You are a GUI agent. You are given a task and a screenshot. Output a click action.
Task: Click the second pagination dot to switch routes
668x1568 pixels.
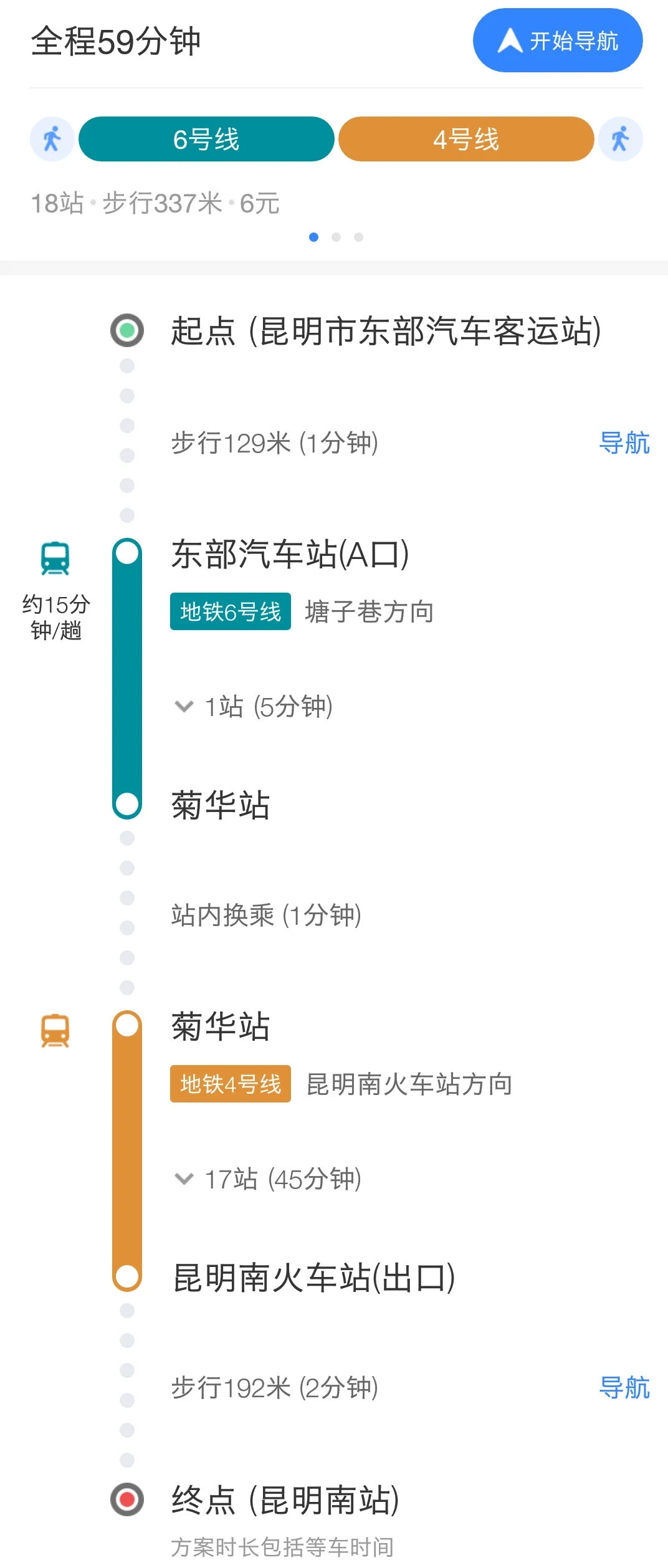[x=337, y=237]
